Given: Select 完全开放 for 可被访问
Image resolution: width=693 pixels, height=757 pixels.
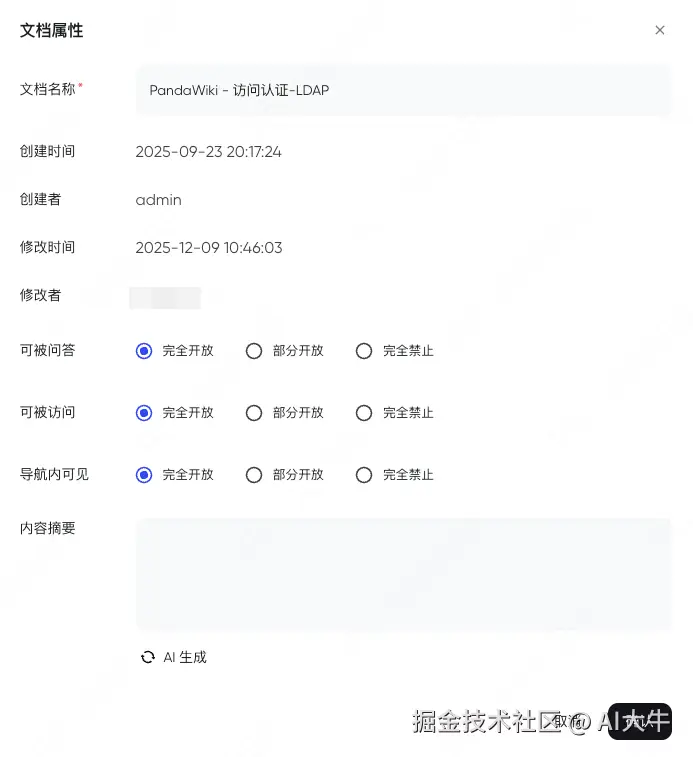Looking at the screenshot, I should tap(144, 413).
